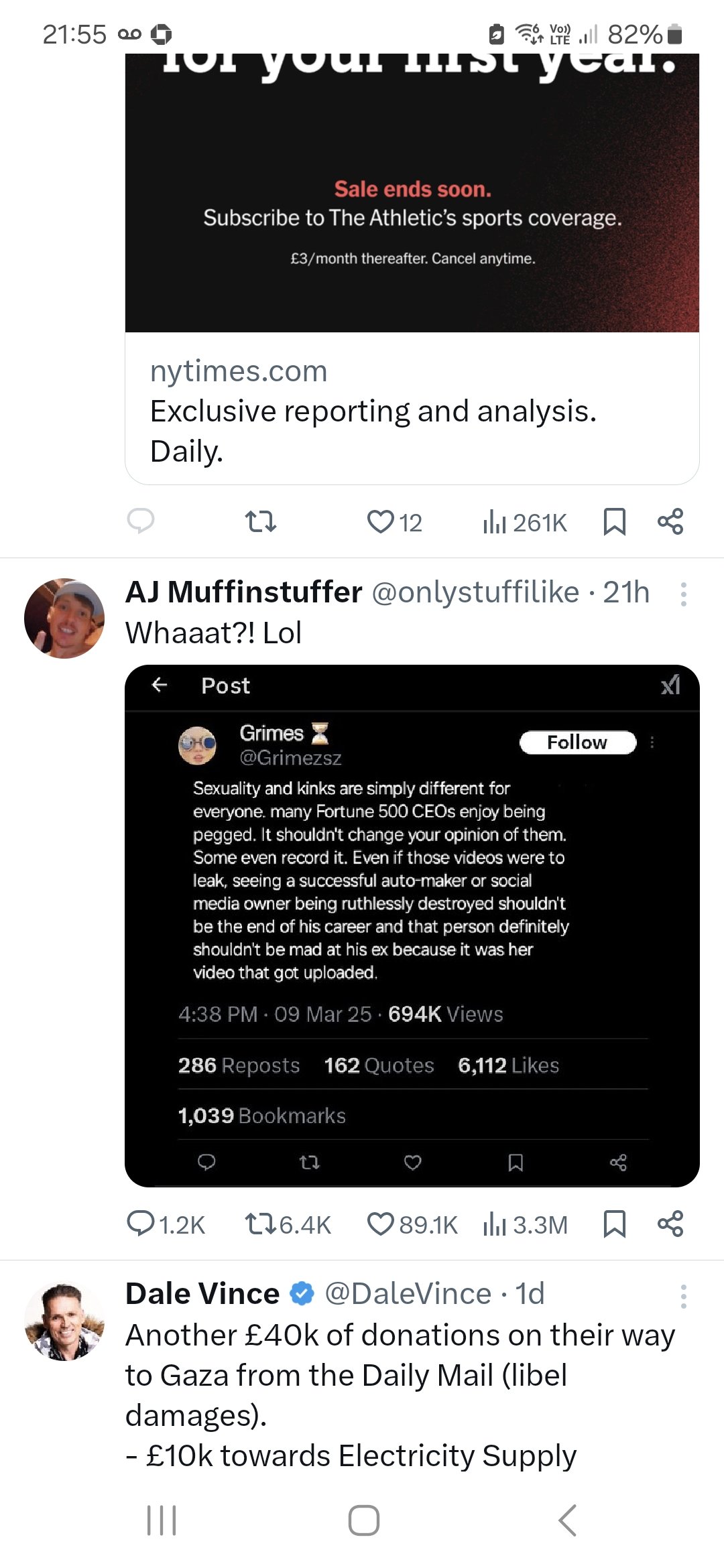
Task: Reply to AJ Muffinstuffer's post with 1.2K comments
Action: tap(166, 1224)
